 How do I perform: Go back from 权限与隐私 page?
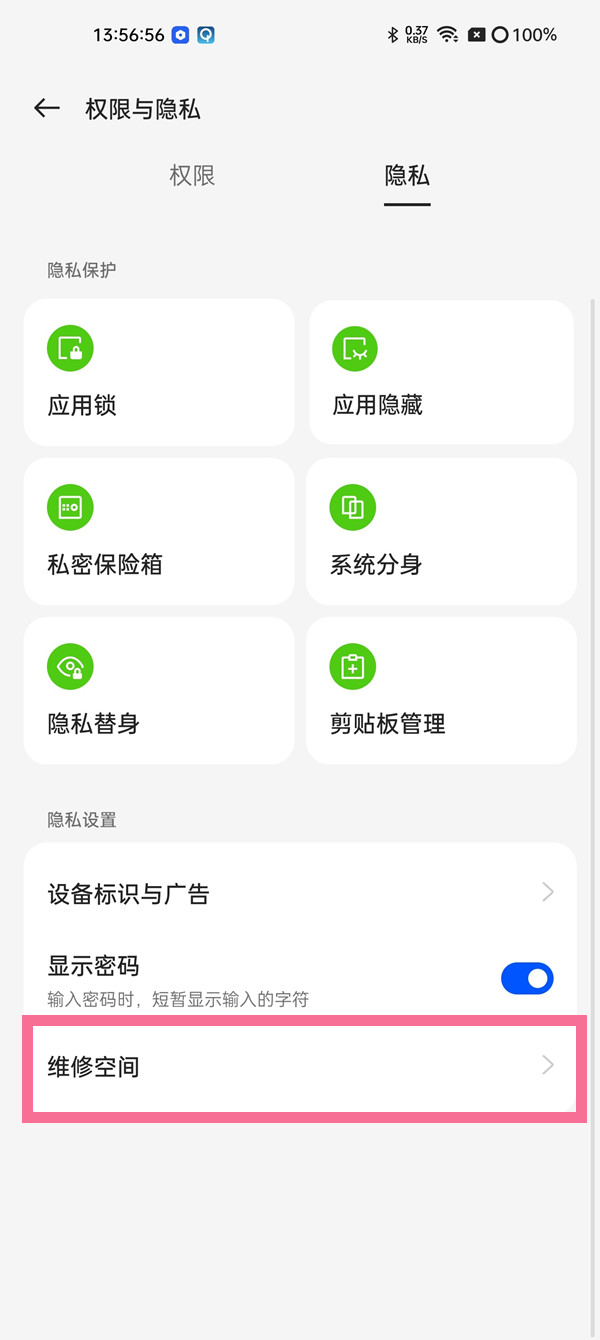tap(47, 109)
